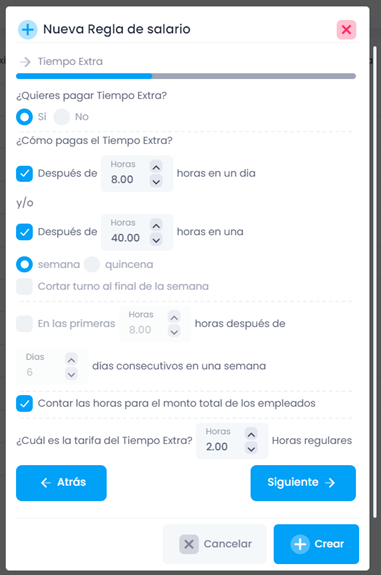Decrease the 40.00 hours value
Screen dimensions: 381x575
click(156, 240)
